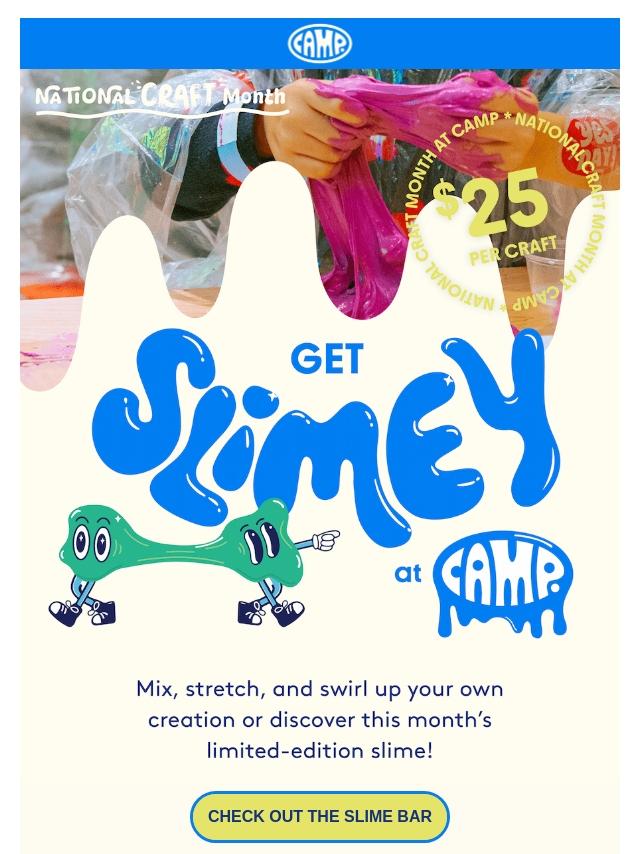Tap the Check Out The Slime Bar button
Viewport: 640px width, 854px height.
(320, 816)
